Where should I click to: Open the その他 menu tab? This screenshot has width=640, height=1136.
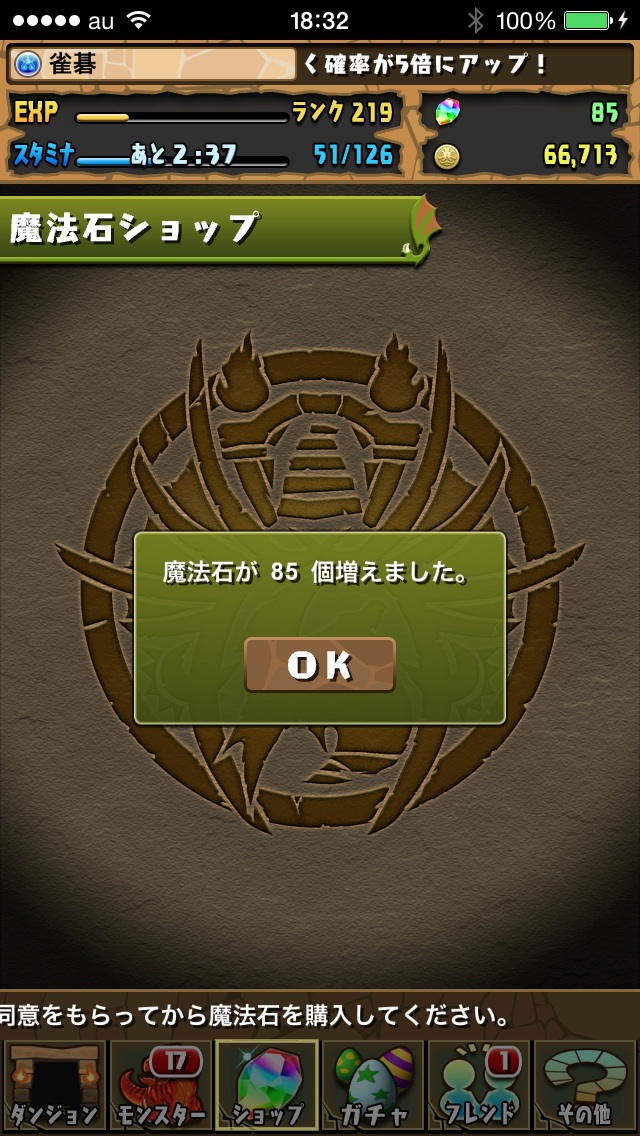pos(585,1087)
